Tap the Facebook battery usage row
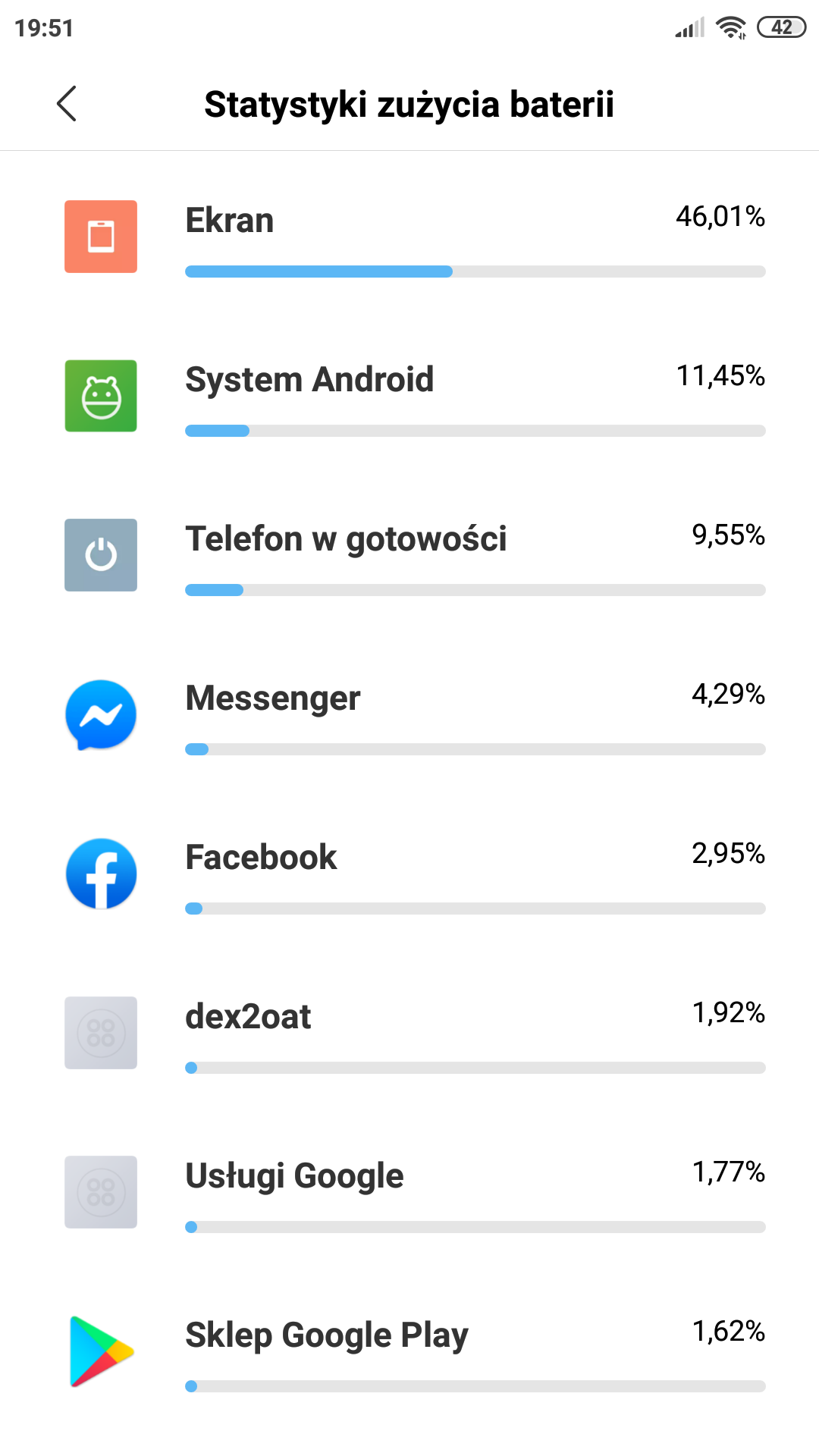This screenshot has width=819, height=1456. tap(409, 874)
